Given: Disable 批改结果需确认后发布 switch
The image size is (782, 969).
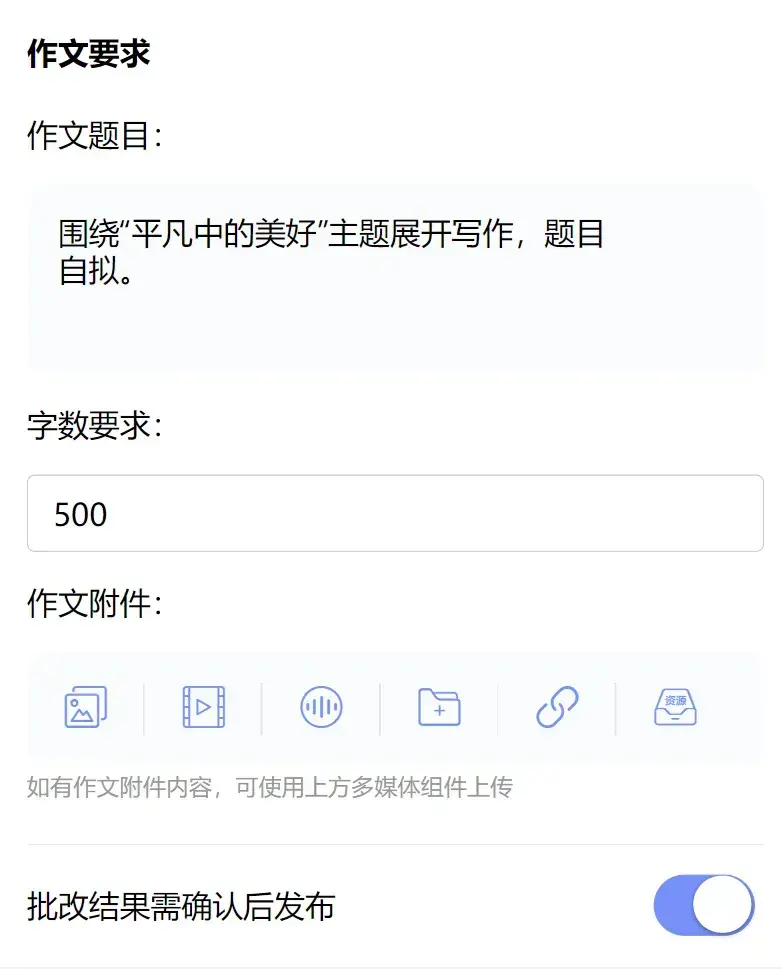Looking at the screenshot, I should click(703, 906).
